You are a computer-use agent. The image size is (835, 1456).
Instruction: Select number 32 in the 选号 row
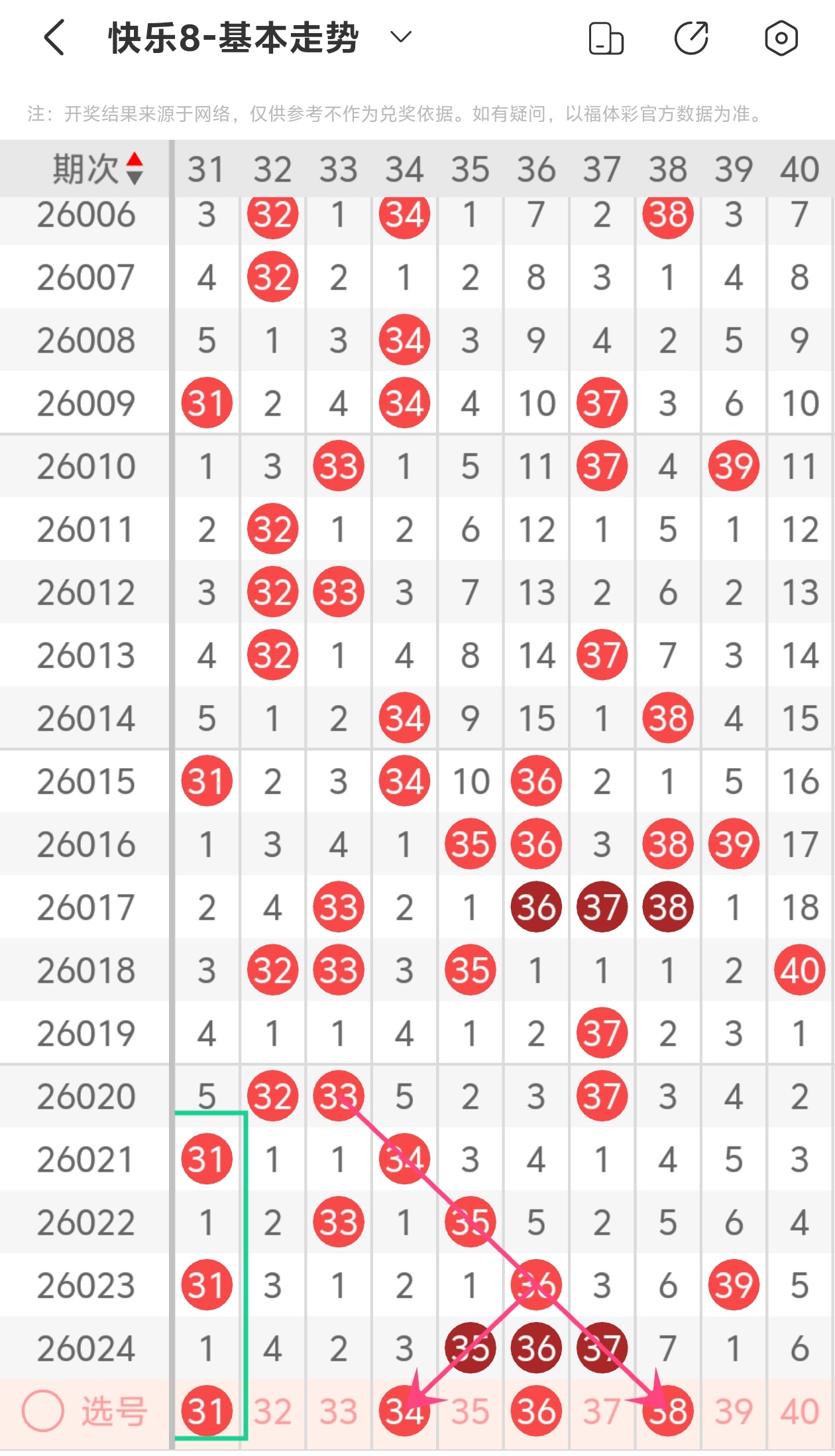coord(272,1412)
